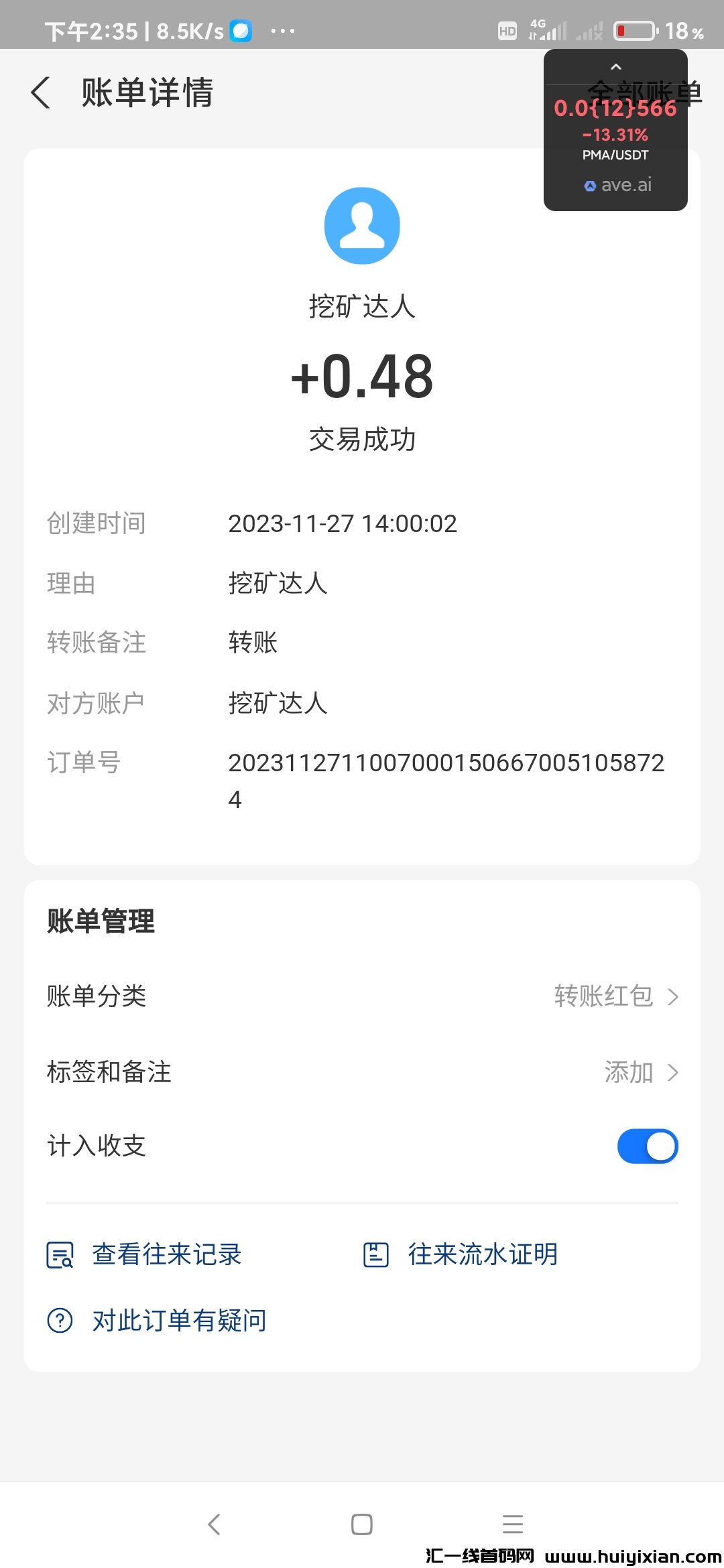Open 全部账单 at the top right
724x1568 pixels.
point(646,94)
